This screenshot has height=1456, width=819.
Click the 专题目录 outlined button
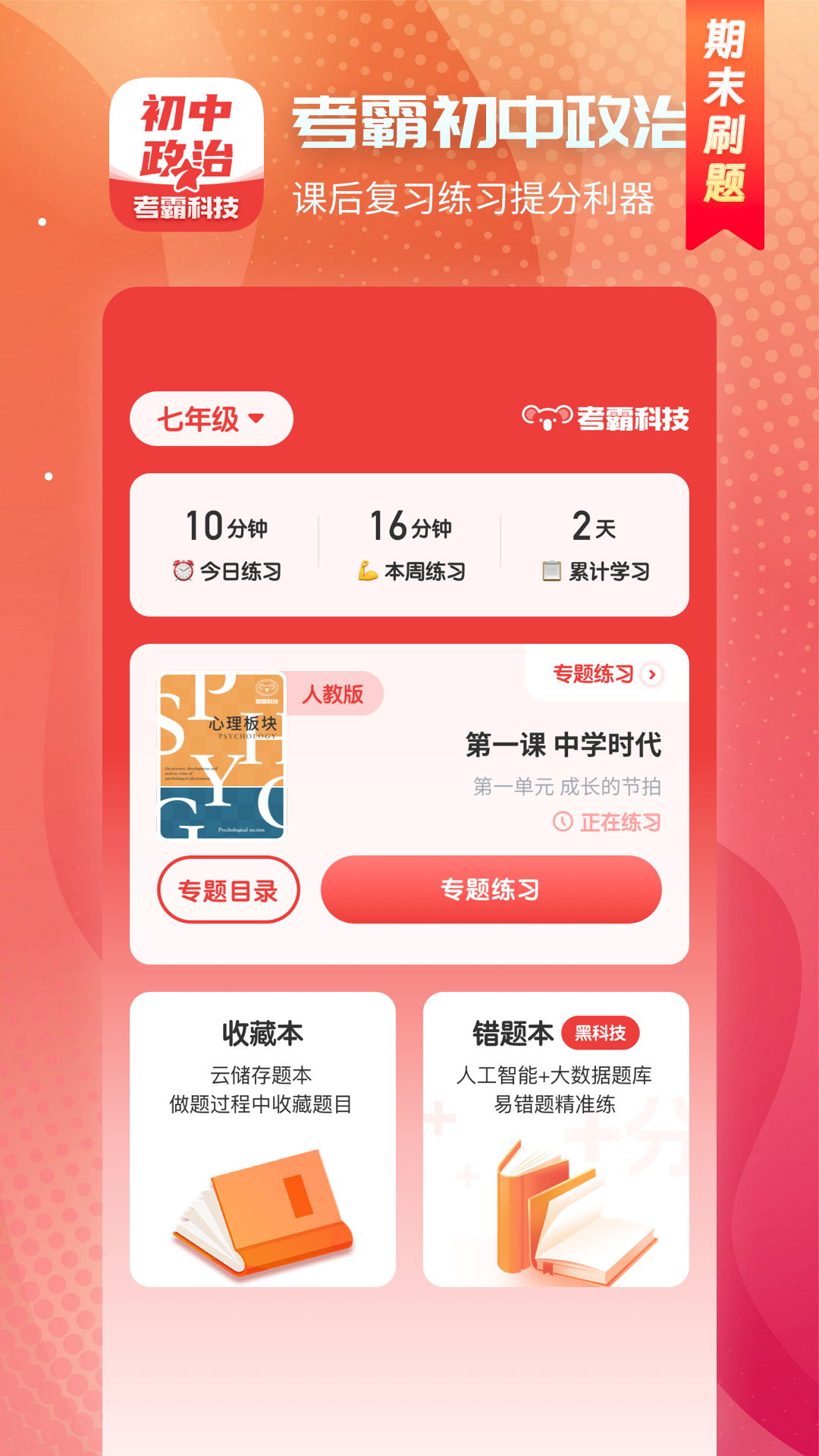pyautogui.click(x=227, y=892)
